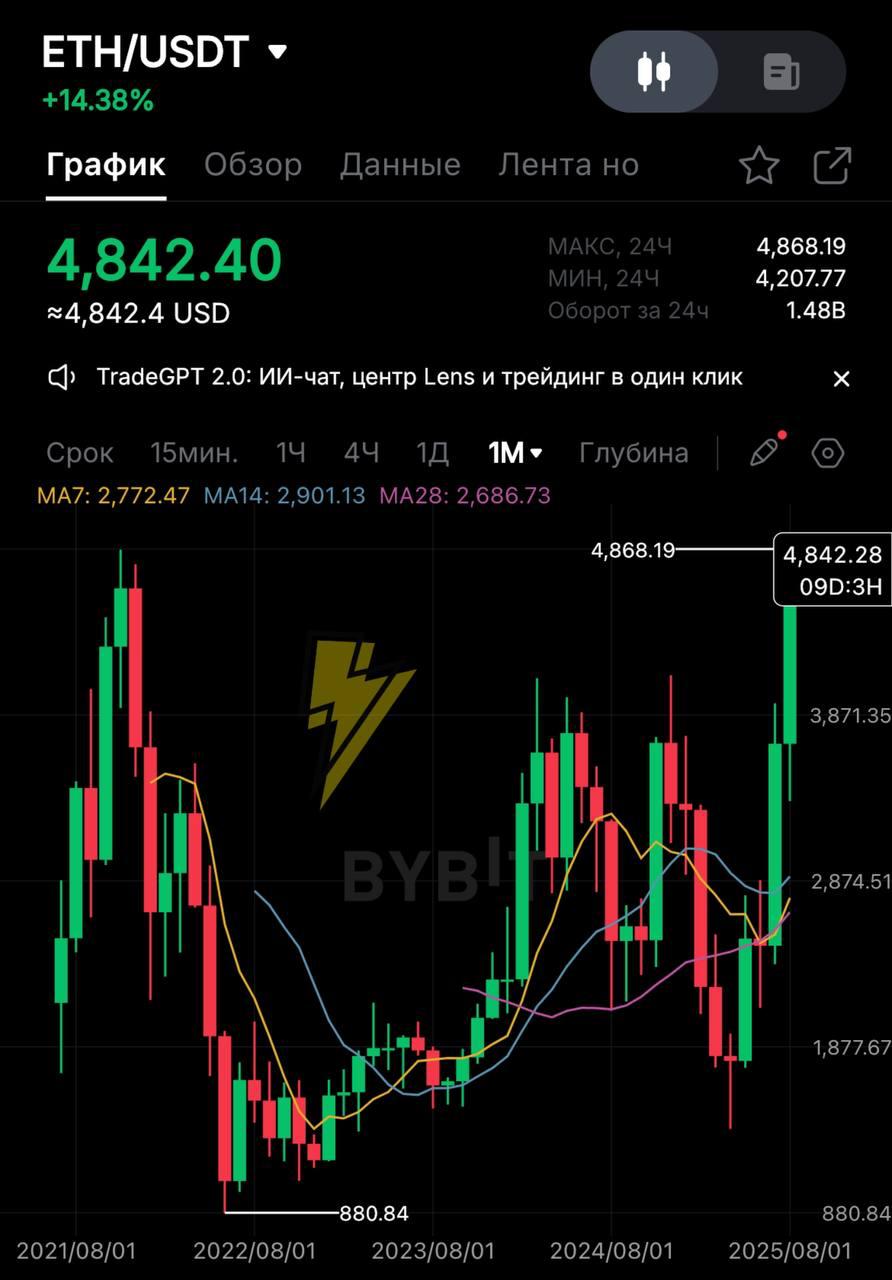The width and height of the screenshot is (892, 1280).
Task: Share the chart via the export icon
Action: coord(832,166)
